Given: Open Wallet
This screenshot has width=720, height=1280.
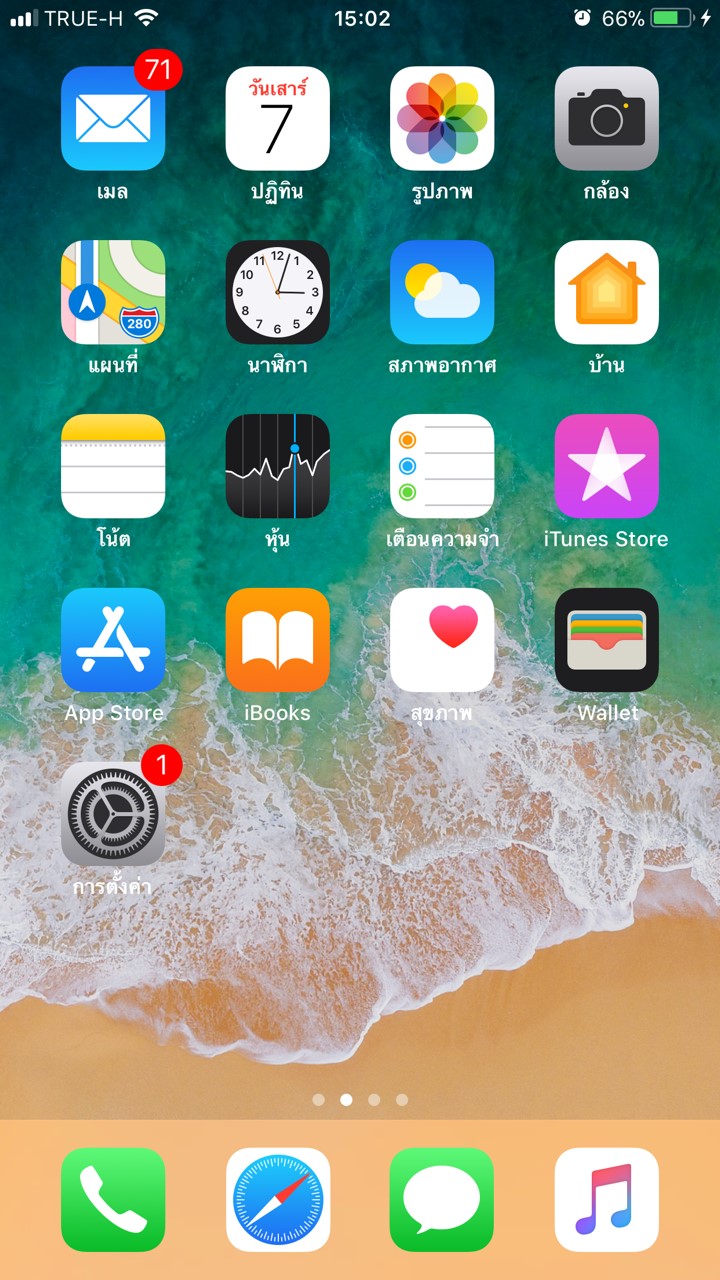Looking at the screenshot, I should click(x=607, y=640).
